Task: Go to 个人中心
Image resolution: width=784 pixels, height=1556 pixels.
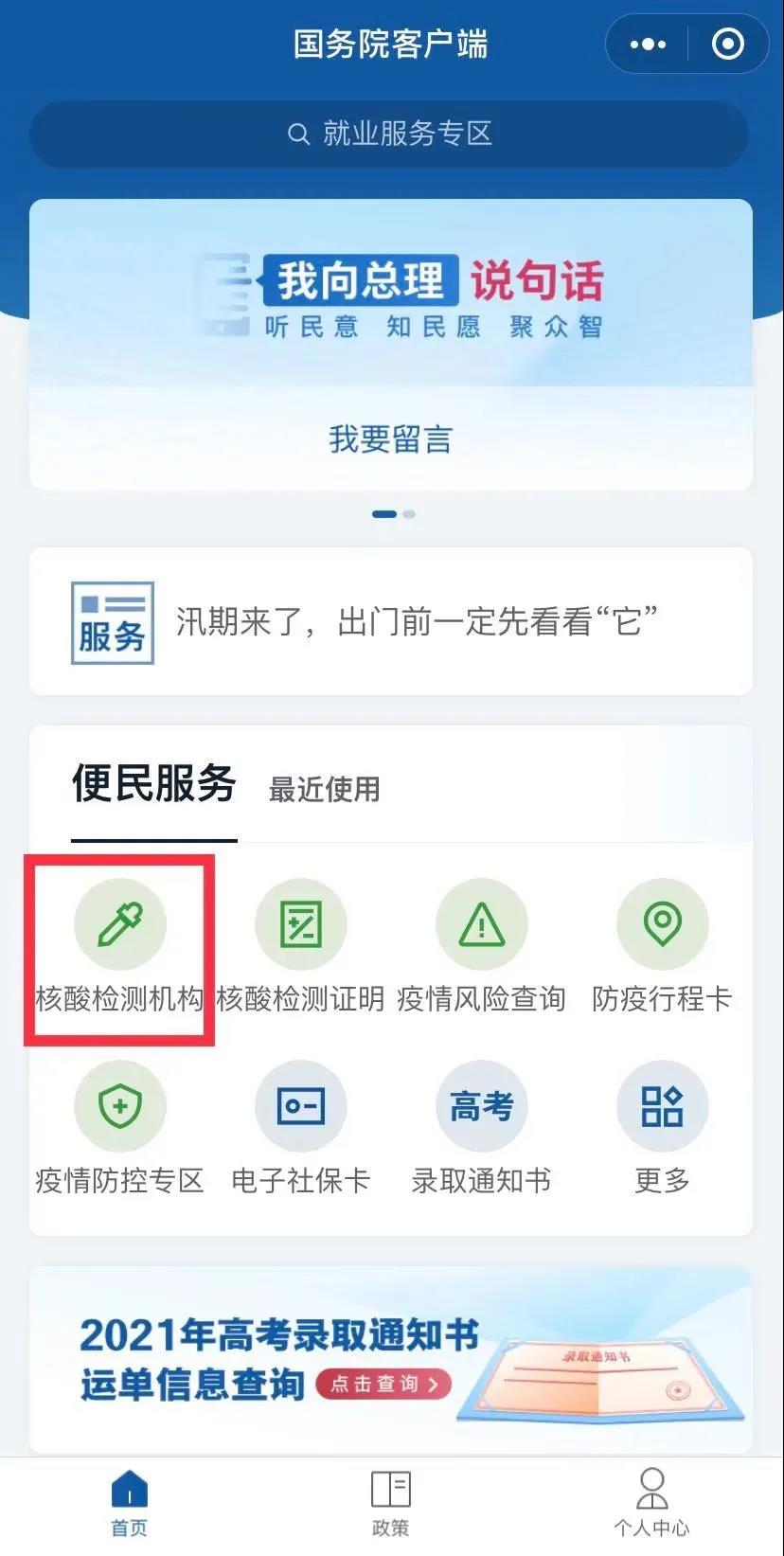Action: [651, 1502]
